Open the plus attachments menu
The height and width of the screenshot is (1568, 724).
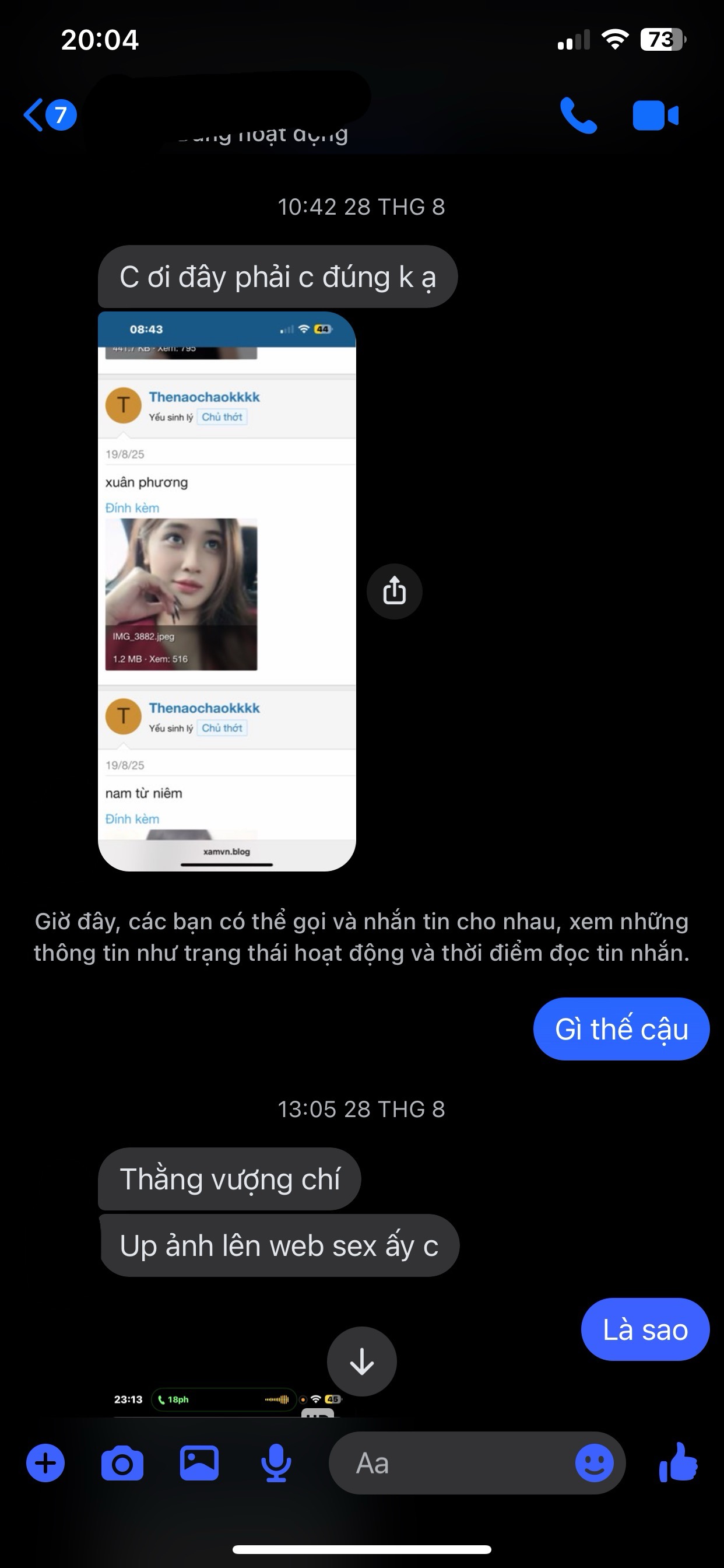pos(45,1462)
